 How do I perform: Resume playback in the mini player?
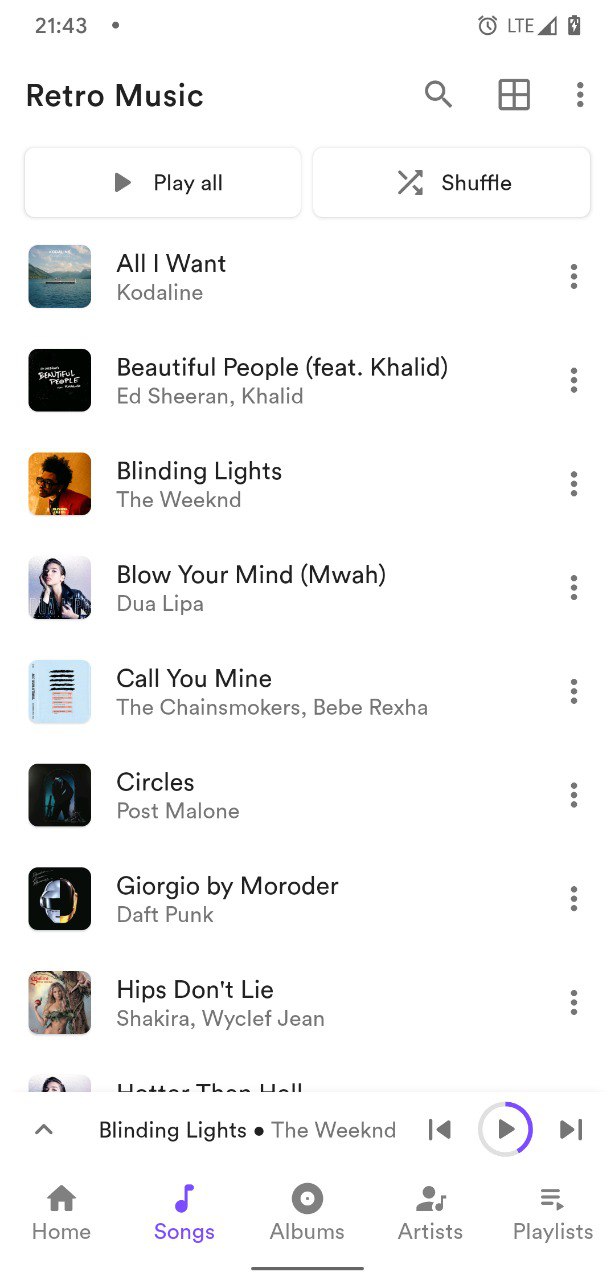pos(505,1130)
